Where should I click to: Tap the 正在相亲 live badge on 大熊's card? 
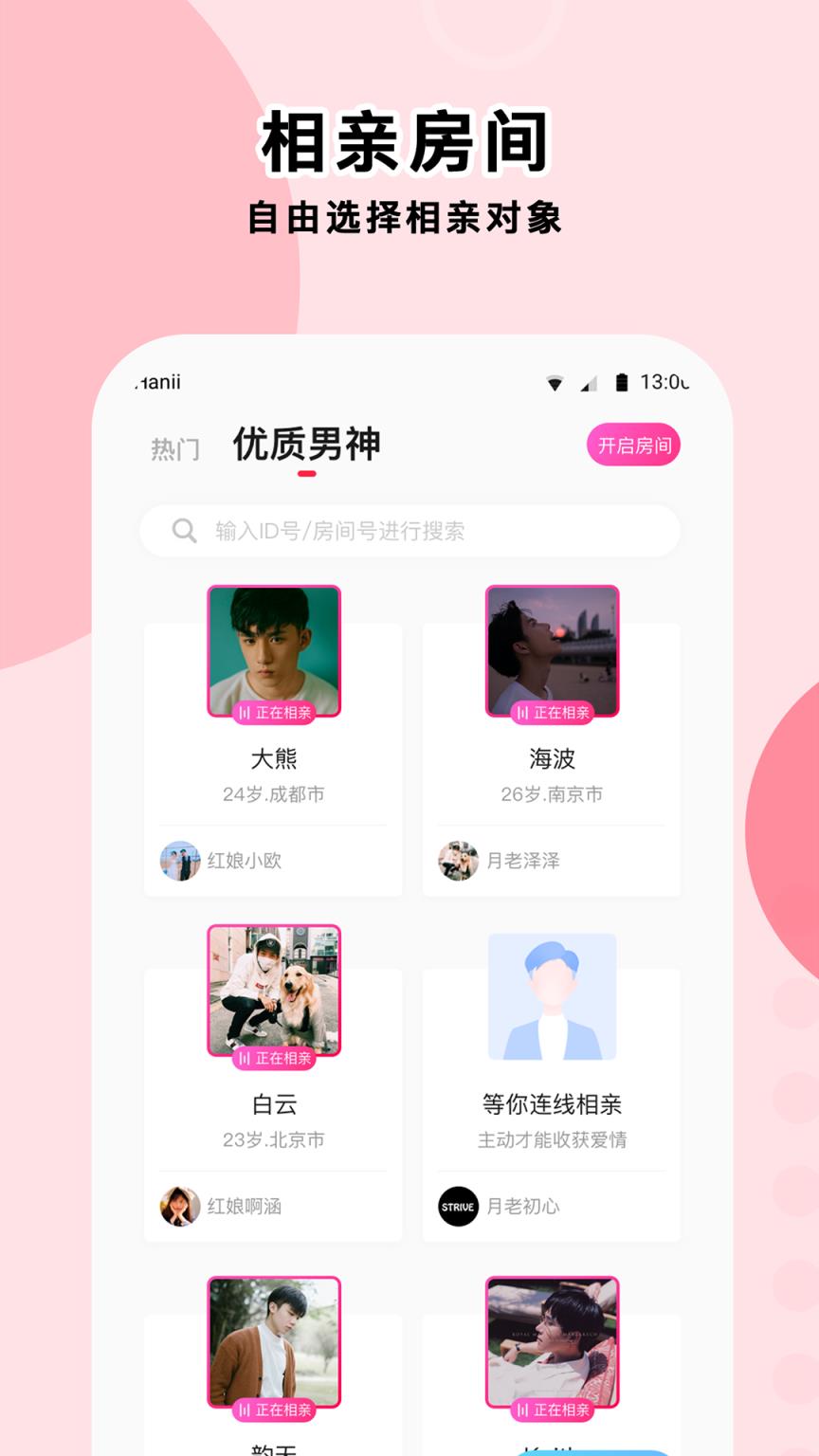[273, 714]
